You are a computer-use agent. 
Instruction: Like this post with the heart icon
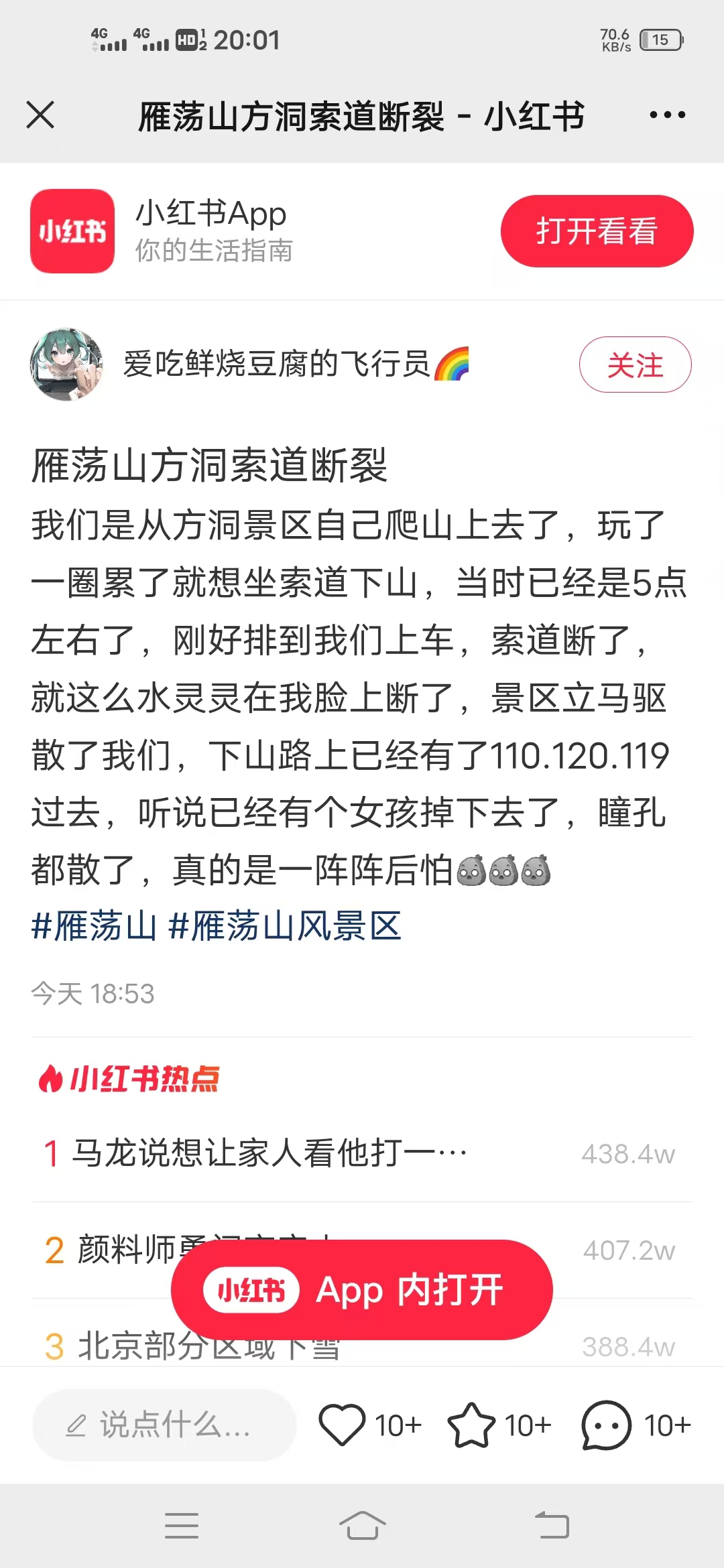tap(342, 1425)
